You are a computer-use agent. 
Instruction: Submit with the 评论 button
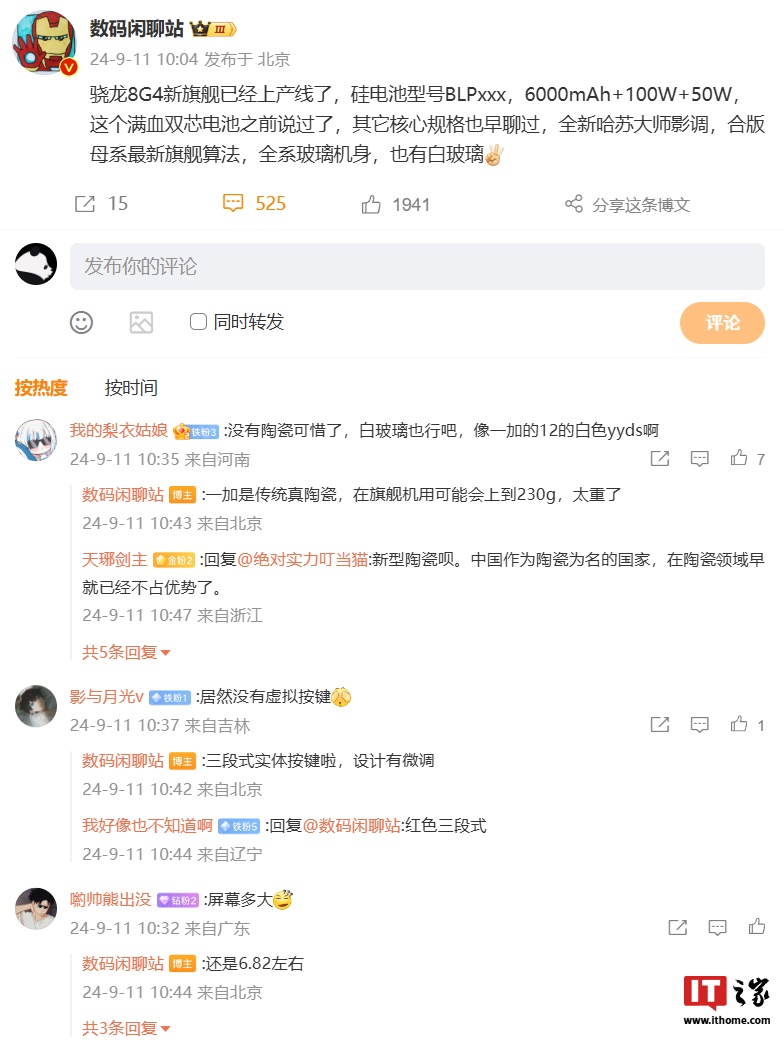[x=722, y=323]
